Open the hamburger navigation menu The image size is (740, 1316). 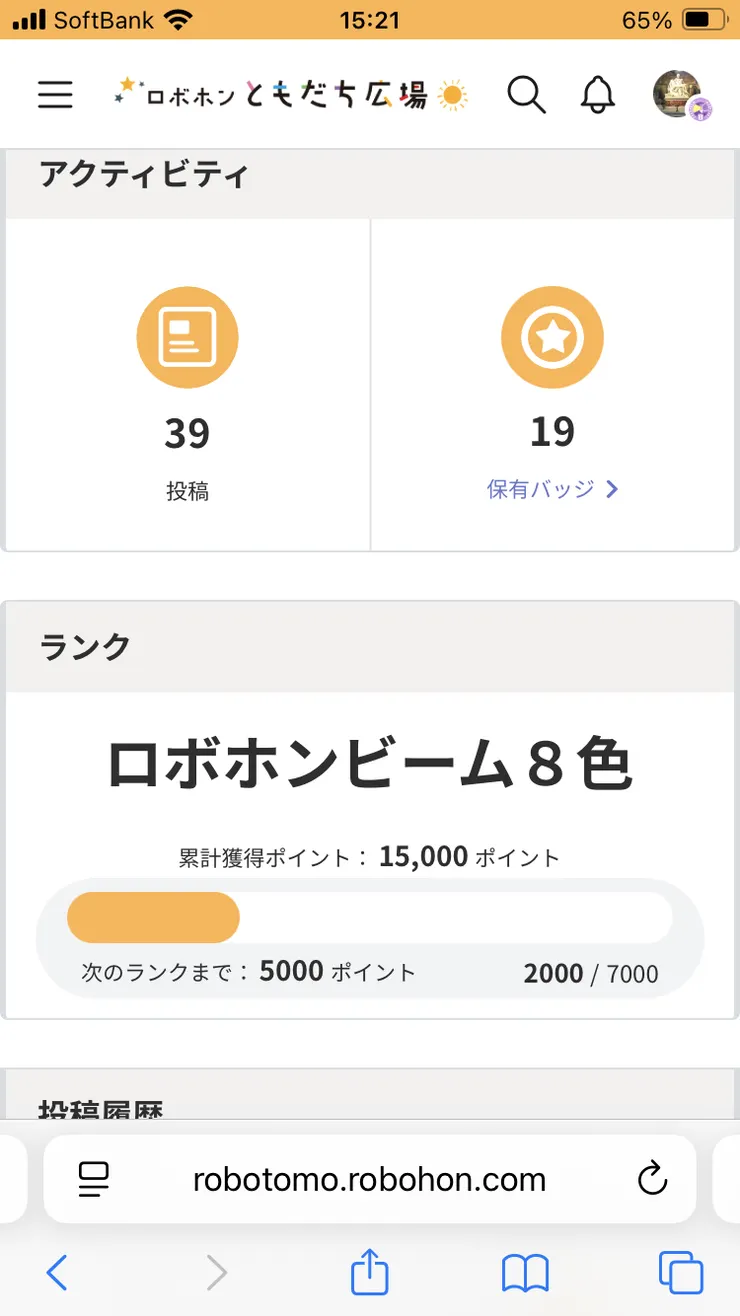55,95
